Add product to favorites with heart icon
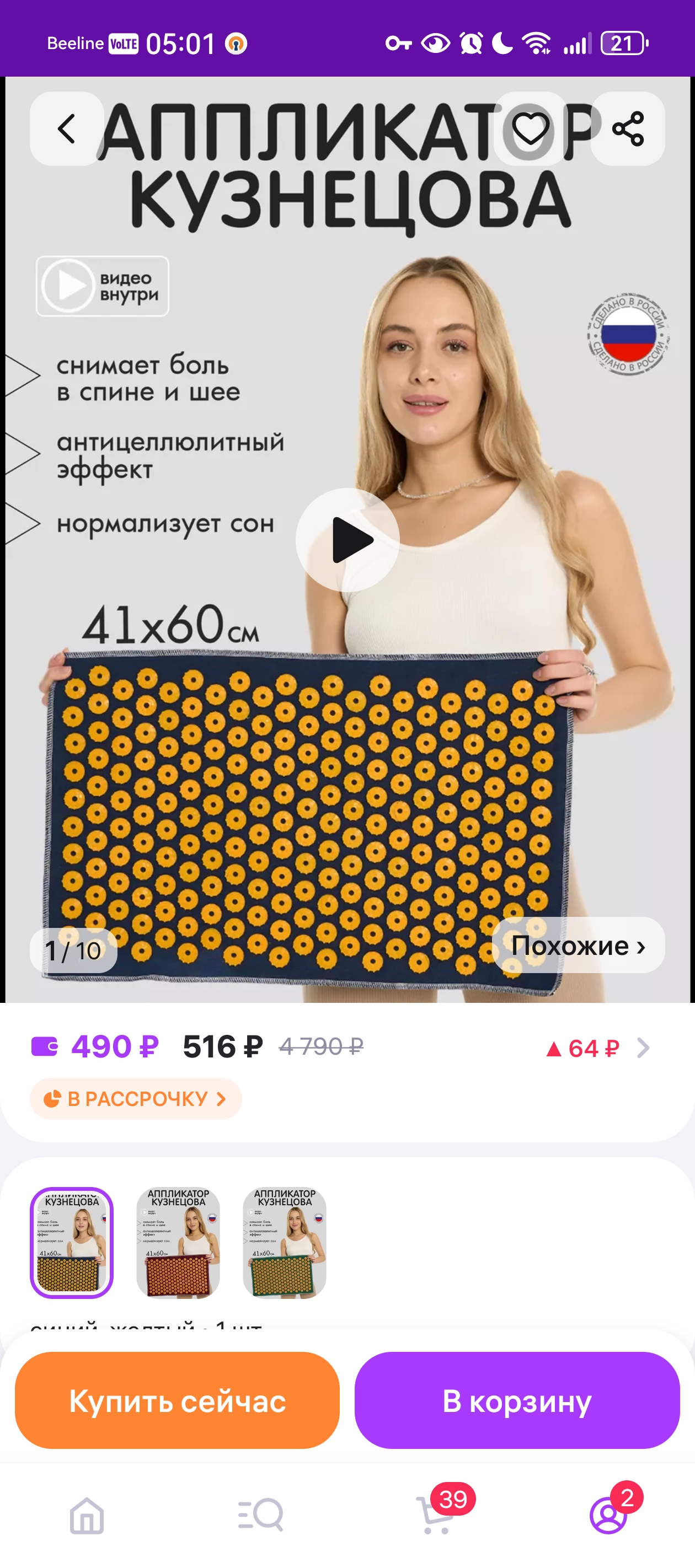695x1568 pixels. click(x=530, y=129)
